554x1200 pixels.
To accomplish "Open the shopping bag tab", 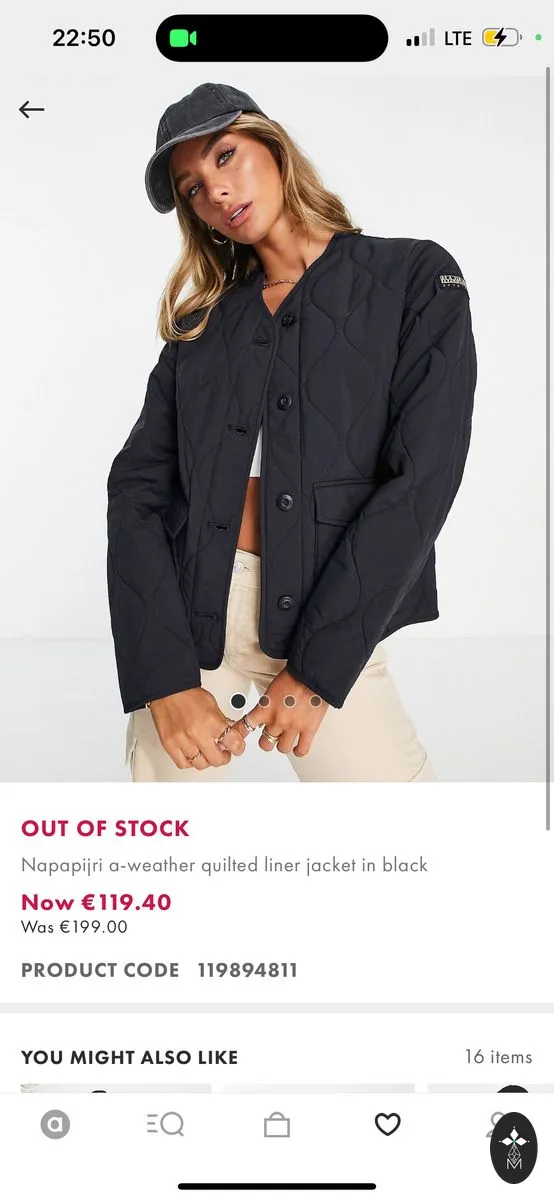I will click(x=277, y=1125).
